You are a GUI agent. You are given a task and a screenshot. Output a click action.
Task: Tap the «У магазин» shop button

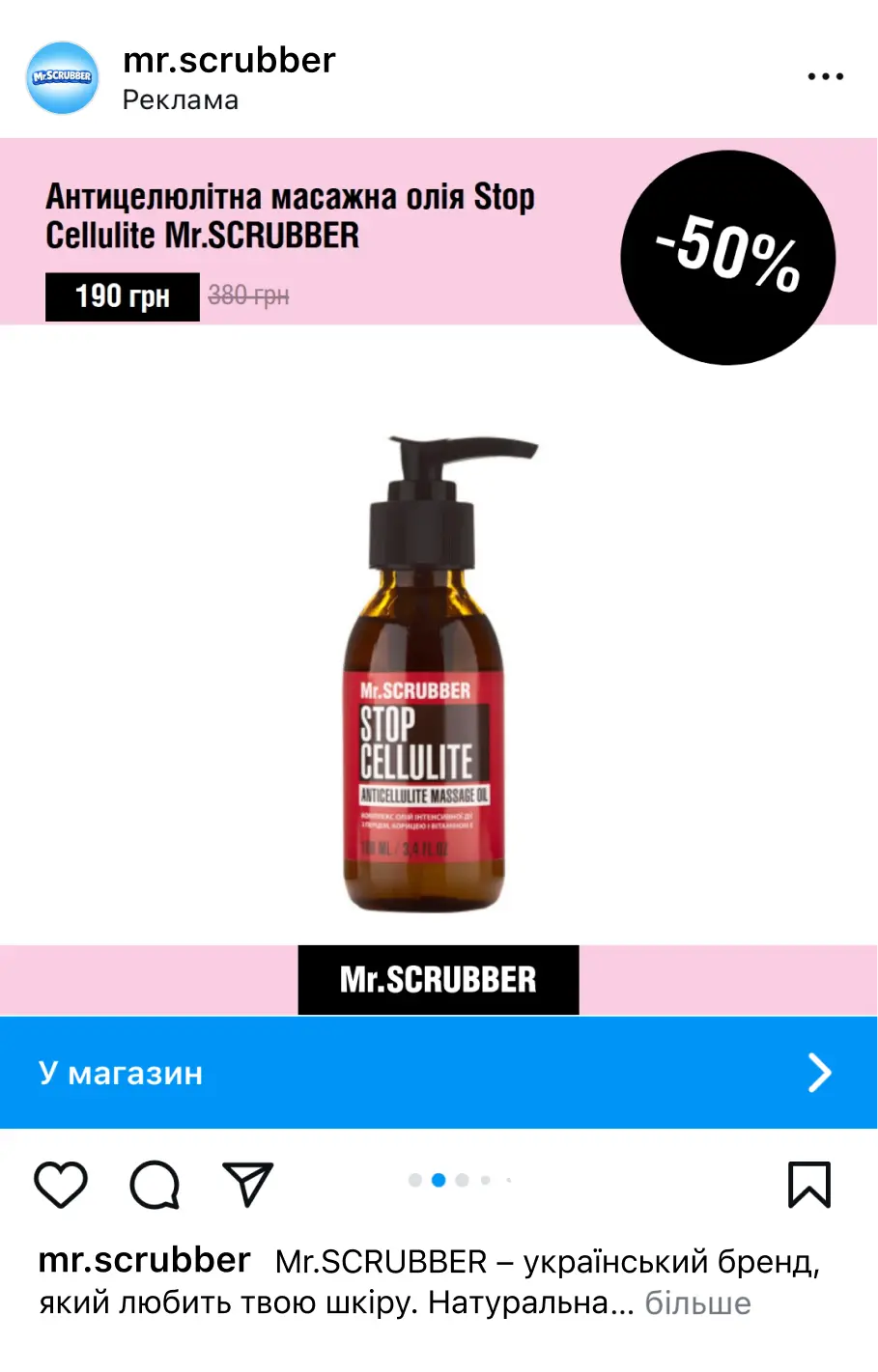(x=439, y=1073)
